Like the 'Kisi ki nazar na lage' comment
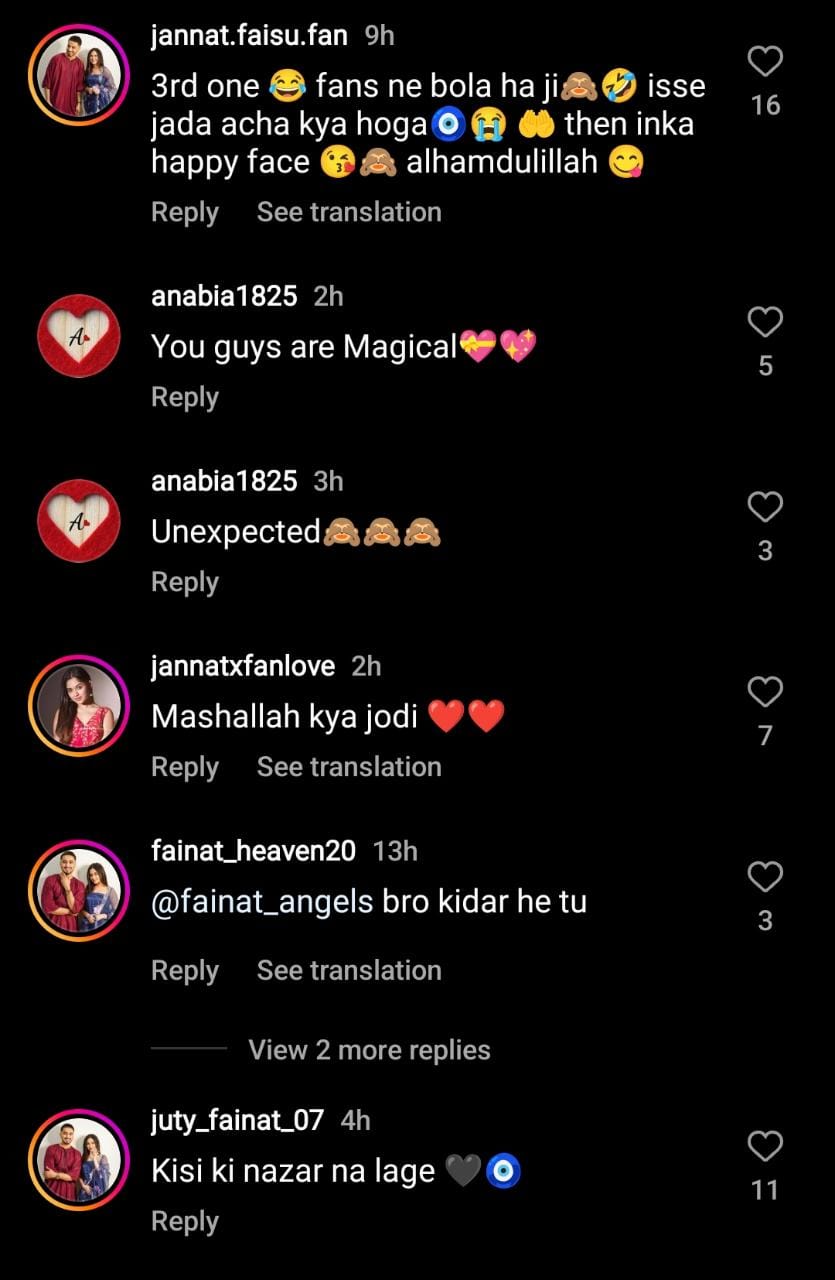Image resolution: width=835 pixels, height=1280 pixels. pyautogui.click(x=765, y=1147)
